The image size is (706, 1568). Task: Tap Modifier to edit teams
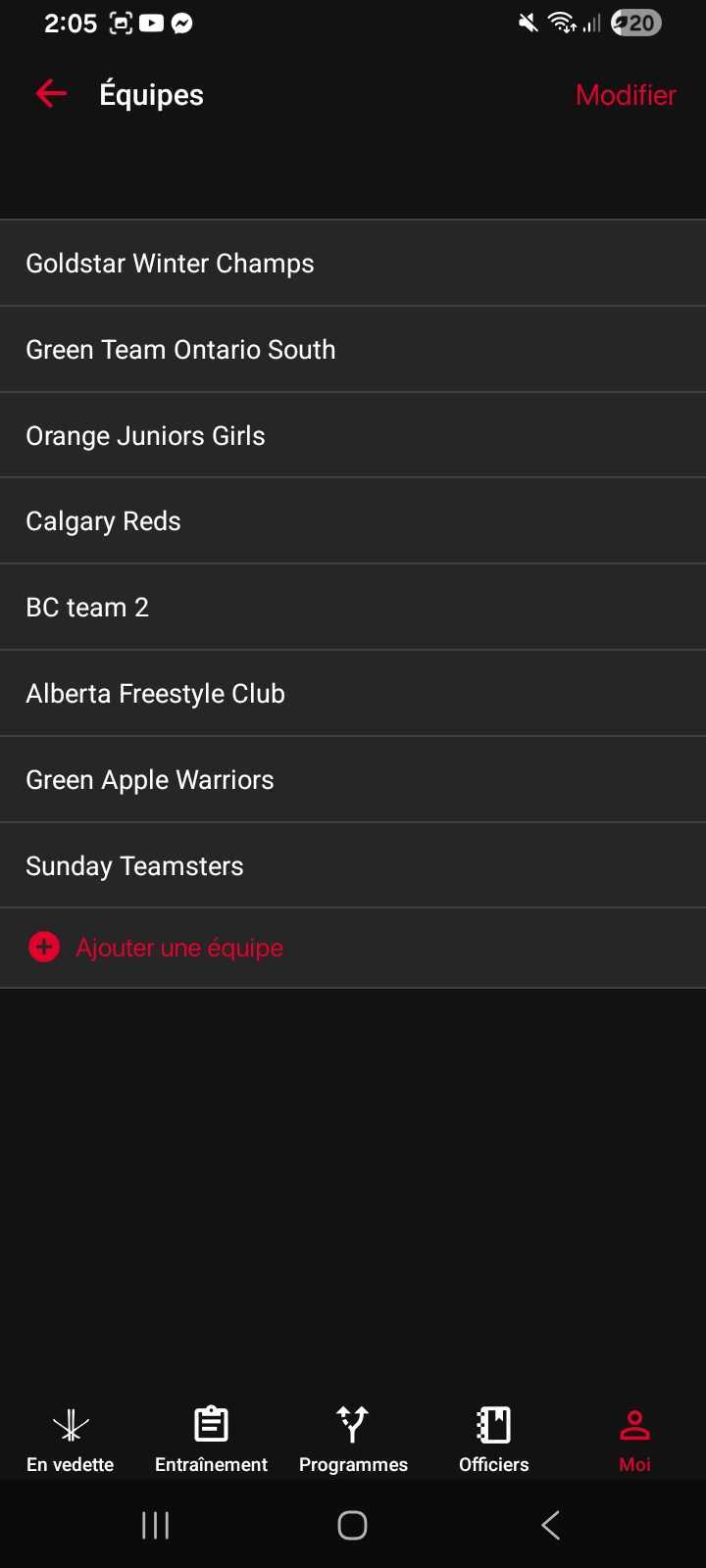pyautogui.click(x=626, y=95)
